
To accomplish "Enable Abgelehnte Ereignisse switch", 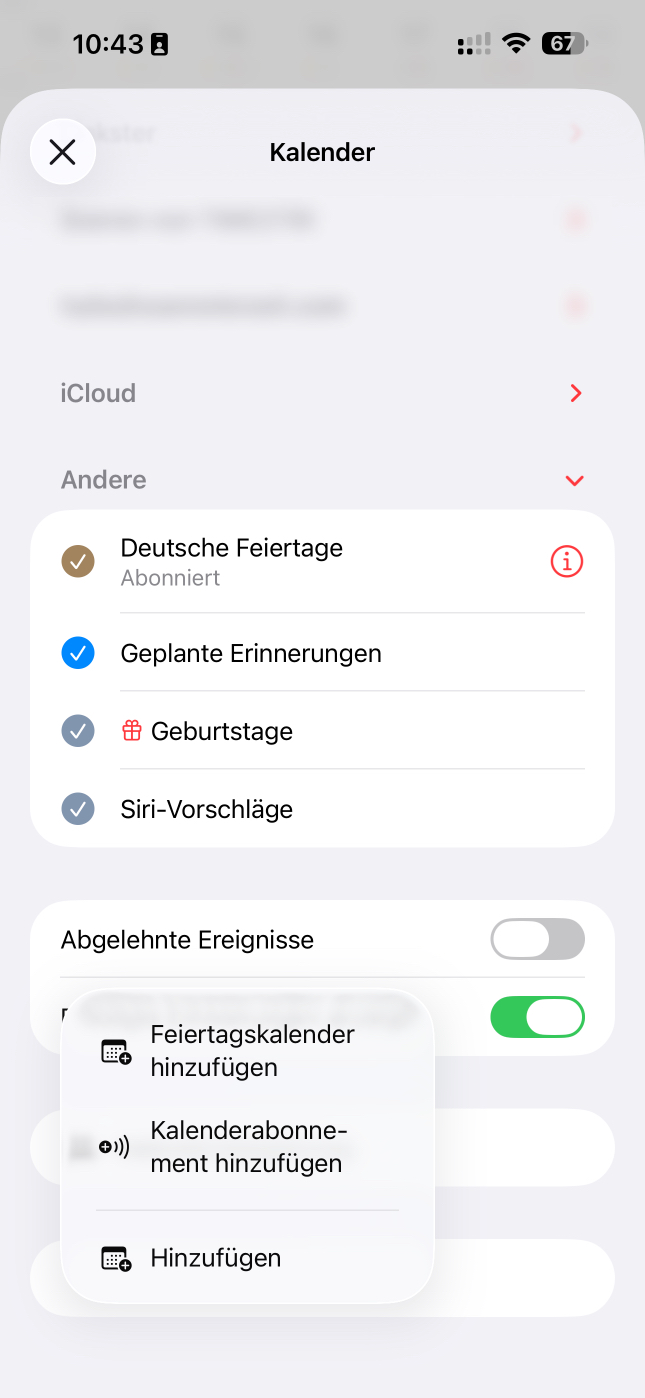I will pos(537,940).
